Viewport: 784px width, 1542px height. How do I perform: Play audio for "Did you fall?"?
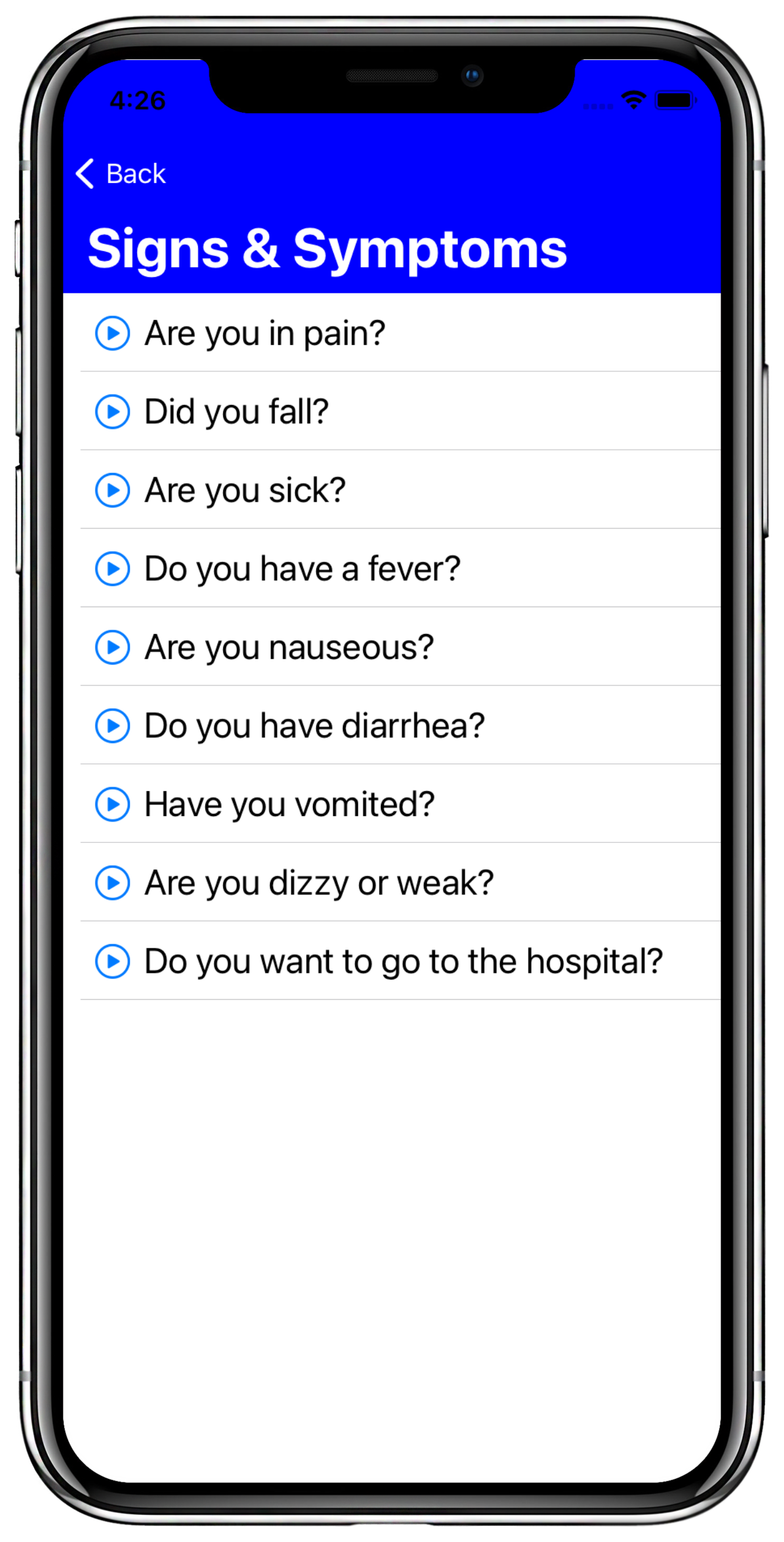pyautogui.click(x=112, y=410)
